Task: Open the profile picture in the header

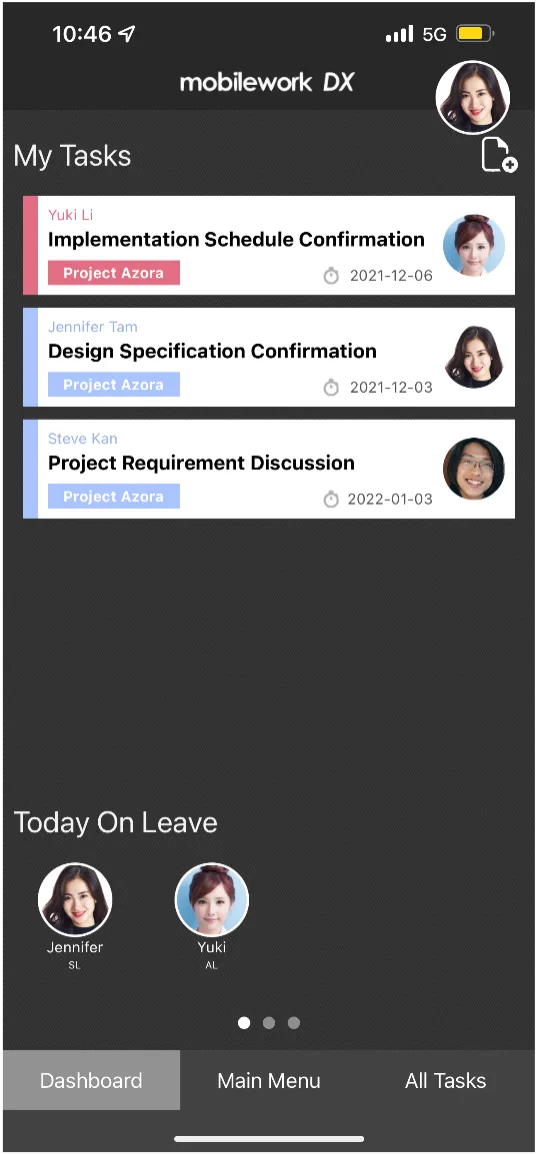Action: pos(473,97)
